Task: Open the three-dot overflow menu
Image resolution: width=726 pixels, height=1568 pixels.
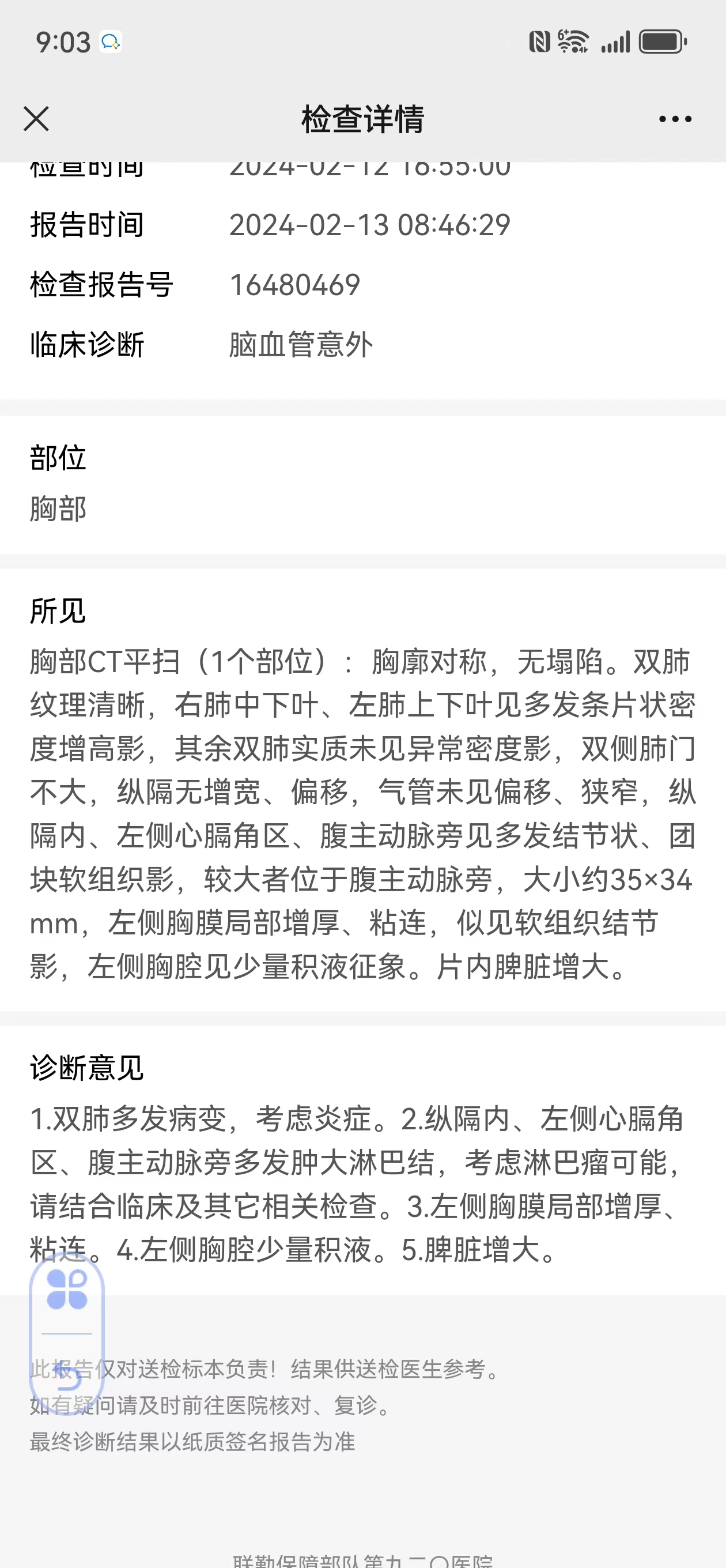Action: [x=675, y=119]
